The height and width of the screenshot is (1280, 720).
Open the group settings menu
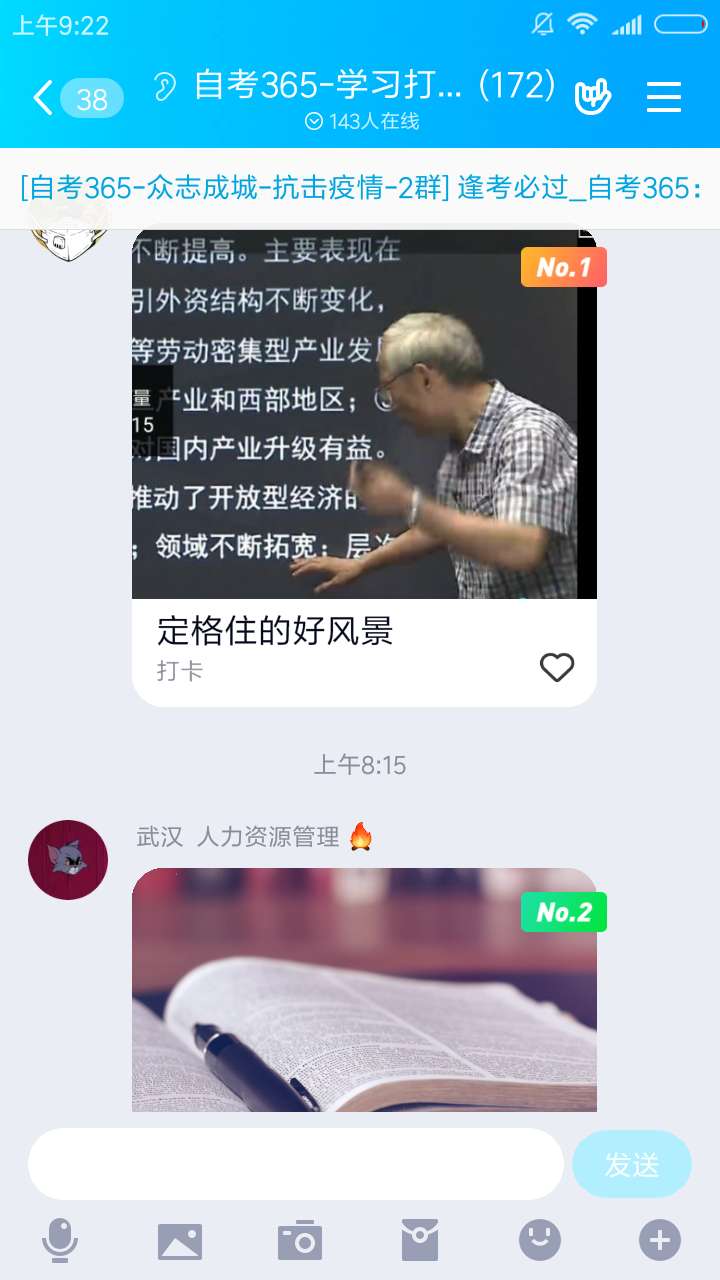click(x=663, y=97)
